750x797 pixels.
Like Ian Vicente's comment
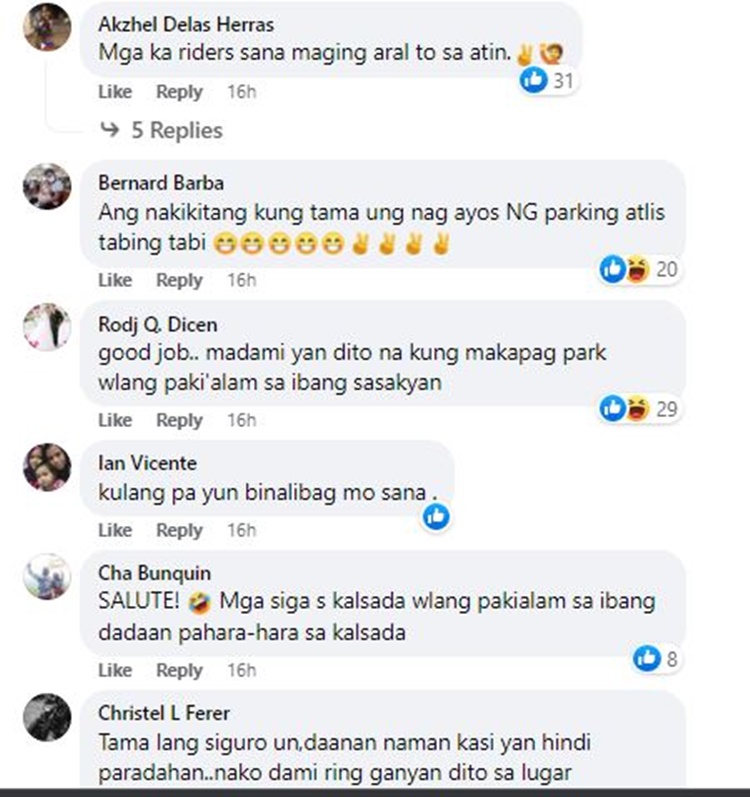115,530
